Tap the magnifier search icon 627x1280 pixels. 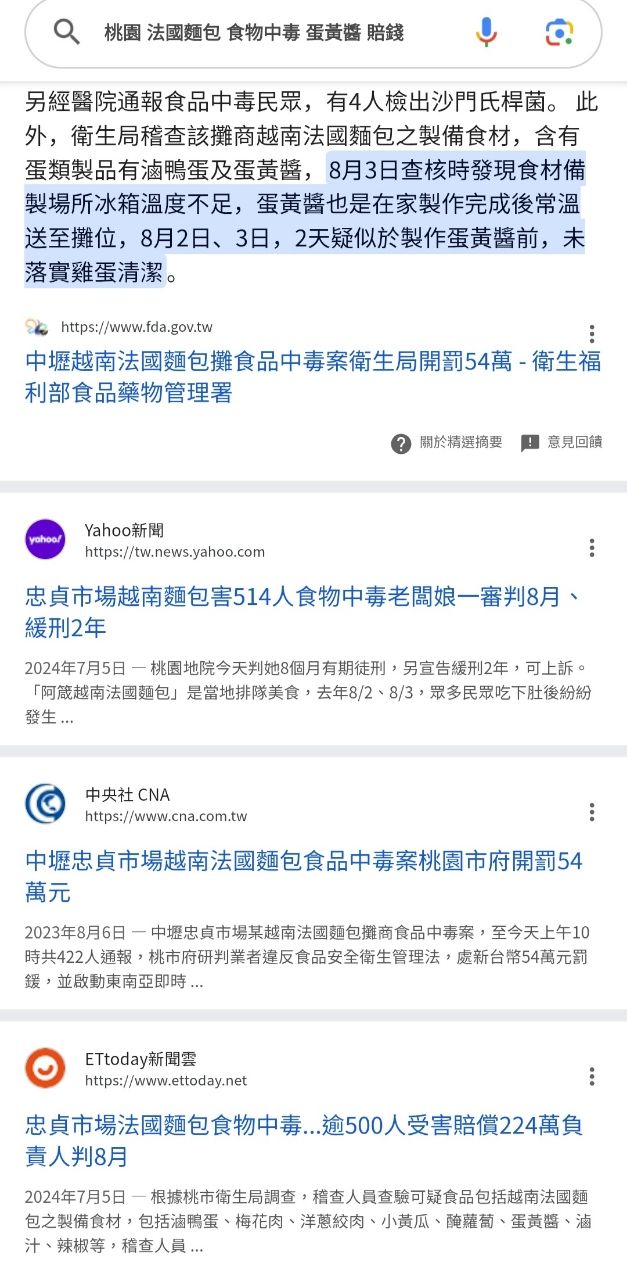coord(66,33)
